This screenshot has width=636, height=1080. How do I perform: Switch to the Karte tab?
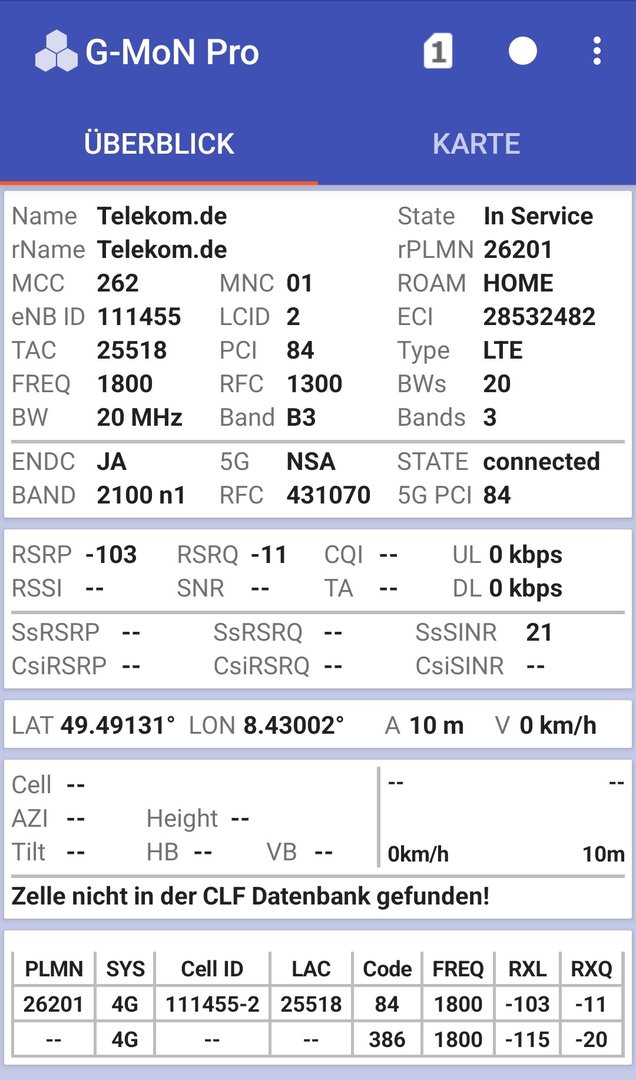476,143
